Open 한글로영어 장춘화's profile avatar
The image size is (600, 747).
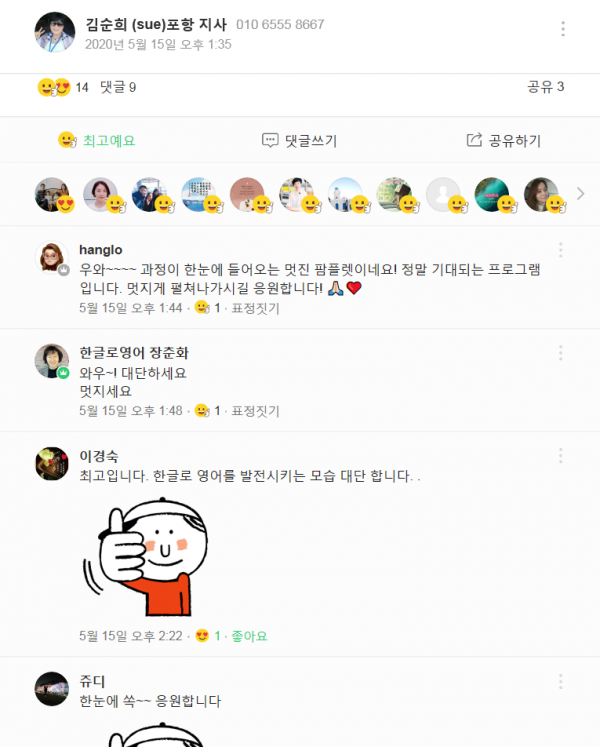52,361
